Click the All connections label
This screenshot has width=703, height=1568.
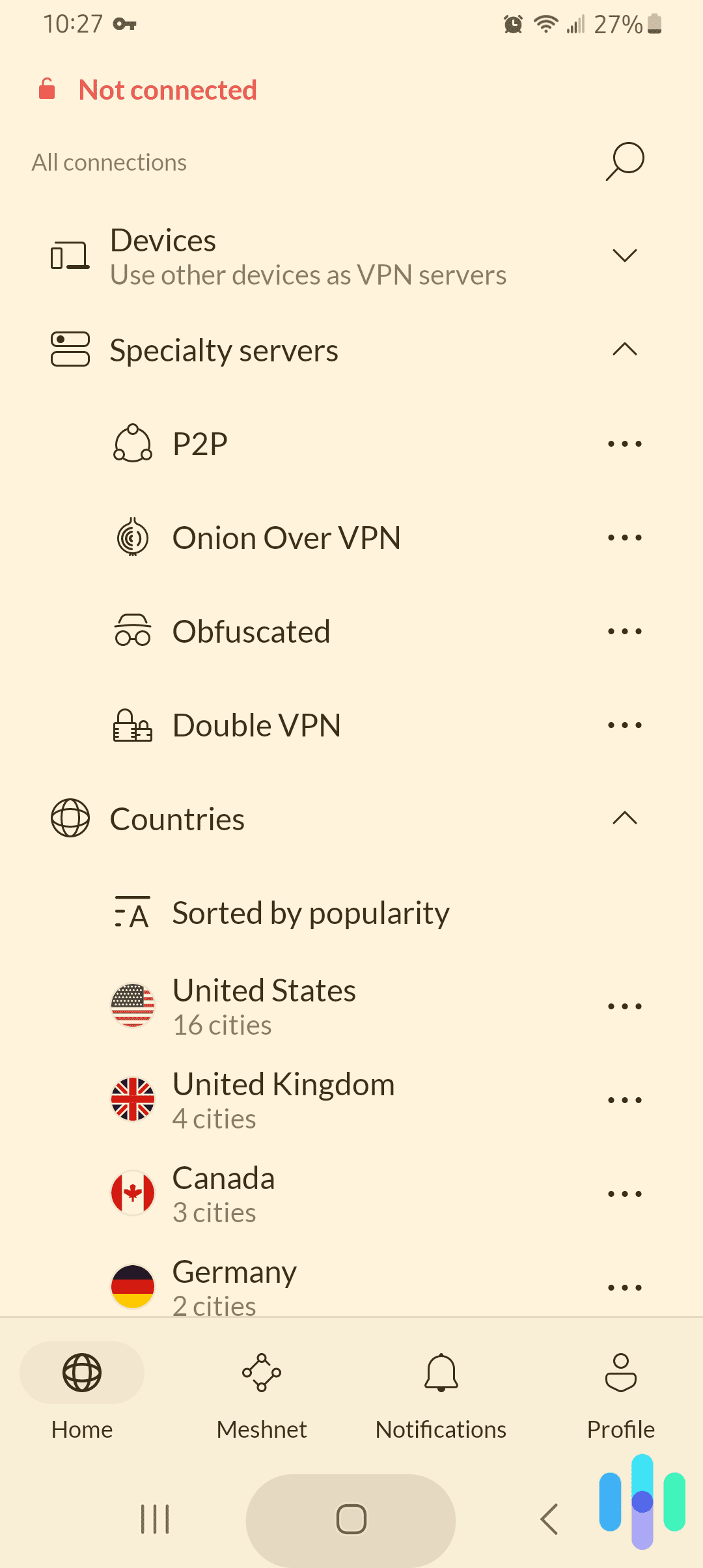(x=109, y=161)
